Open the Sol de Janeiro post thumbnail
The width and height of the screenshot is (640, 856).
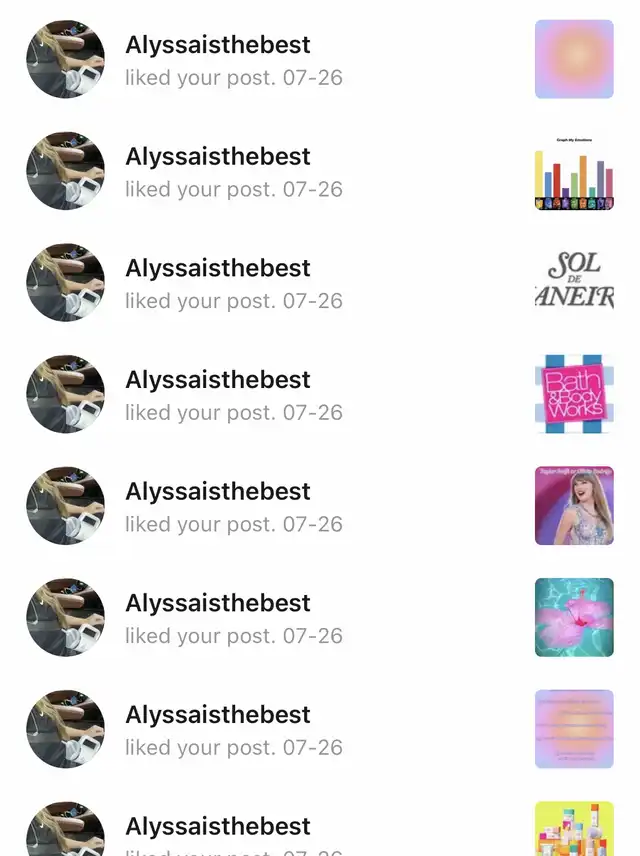point(574,282)
